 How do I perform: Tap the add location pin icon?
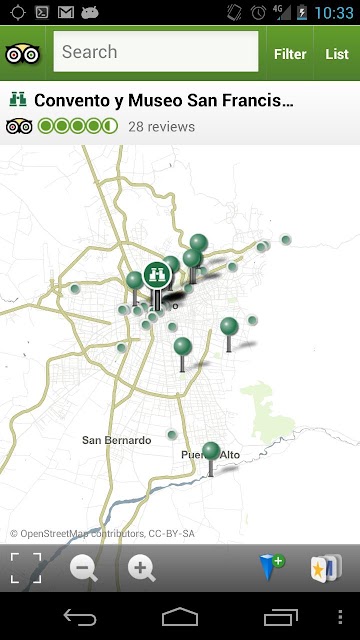(x=271, y=567)
